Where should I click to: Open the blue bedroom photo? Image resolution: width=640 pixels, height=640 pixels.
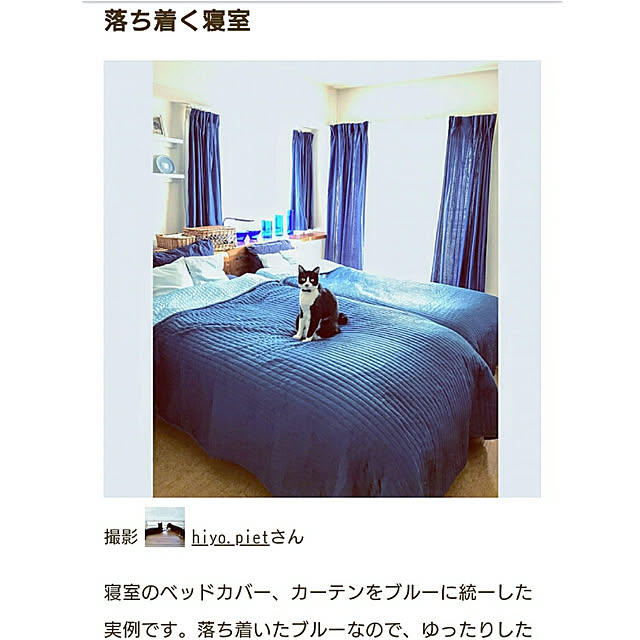[323, 280]
